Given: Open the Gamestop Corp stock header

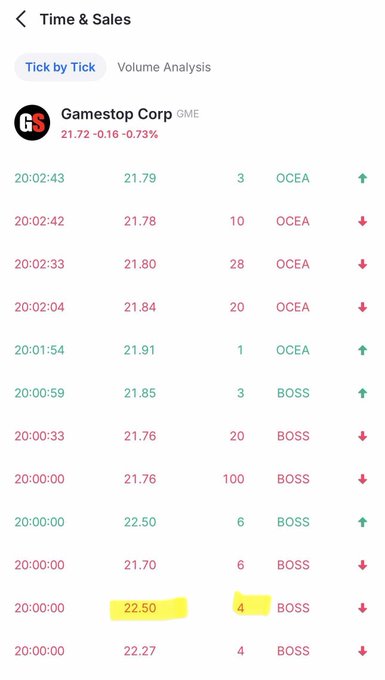Looking at the screenshot, I should [x=108, y=123].
